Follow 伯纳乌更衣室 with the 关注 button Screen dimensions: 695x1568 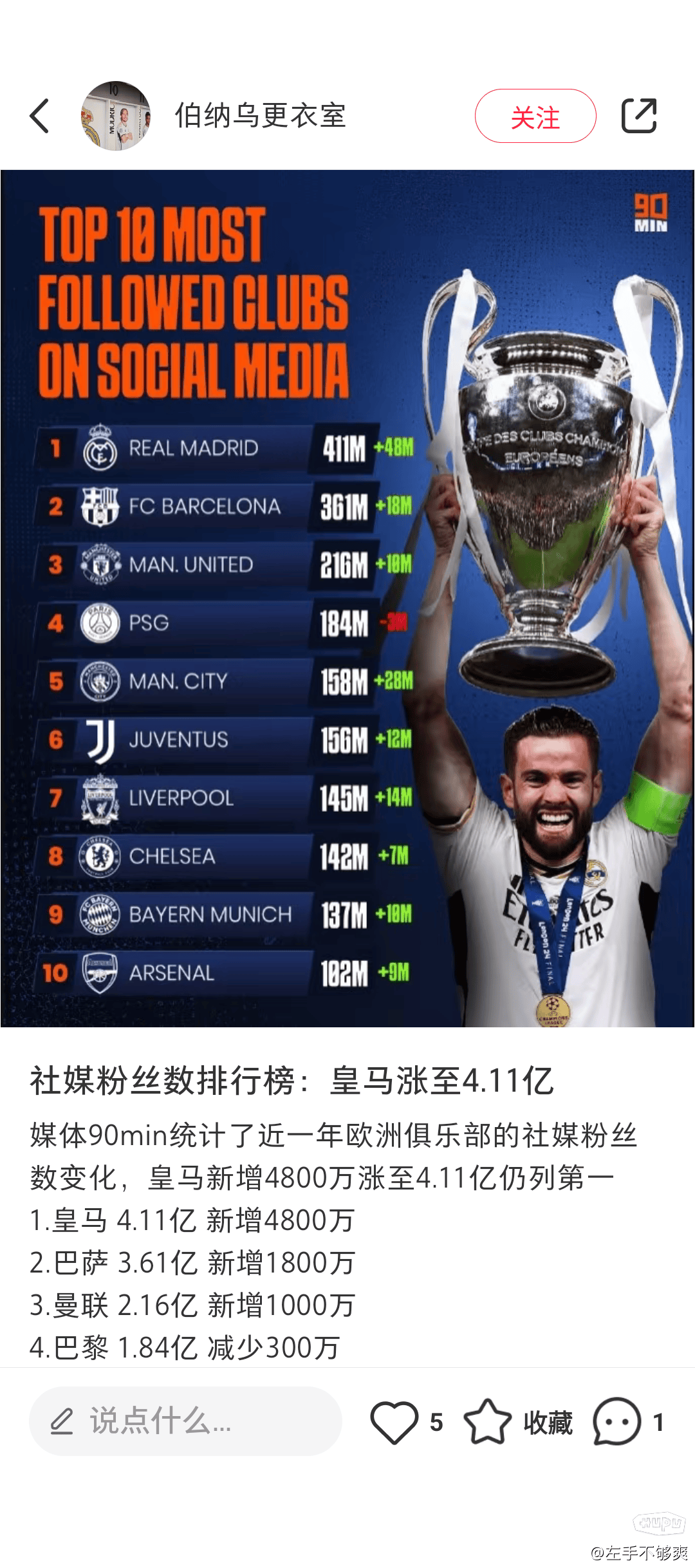(535, 117)
